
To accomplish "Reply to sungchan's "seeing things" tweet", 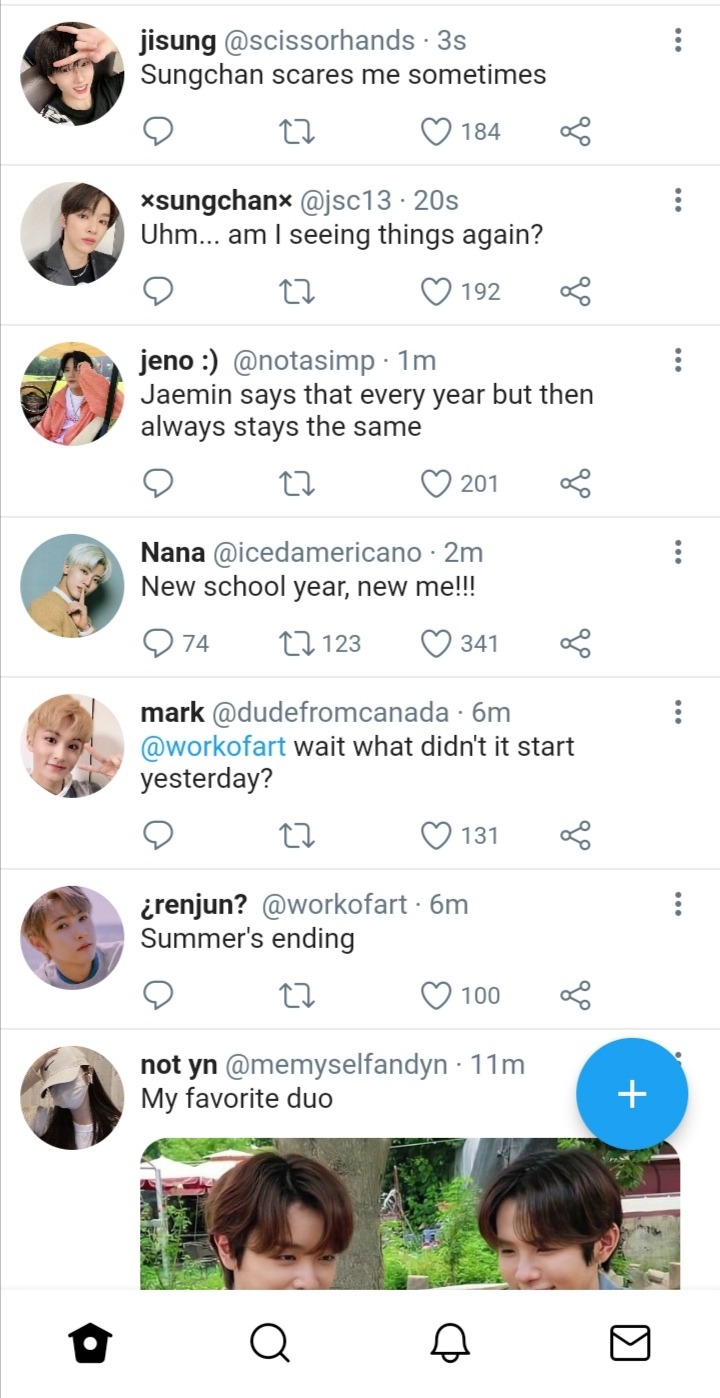I will coord(158,292).
